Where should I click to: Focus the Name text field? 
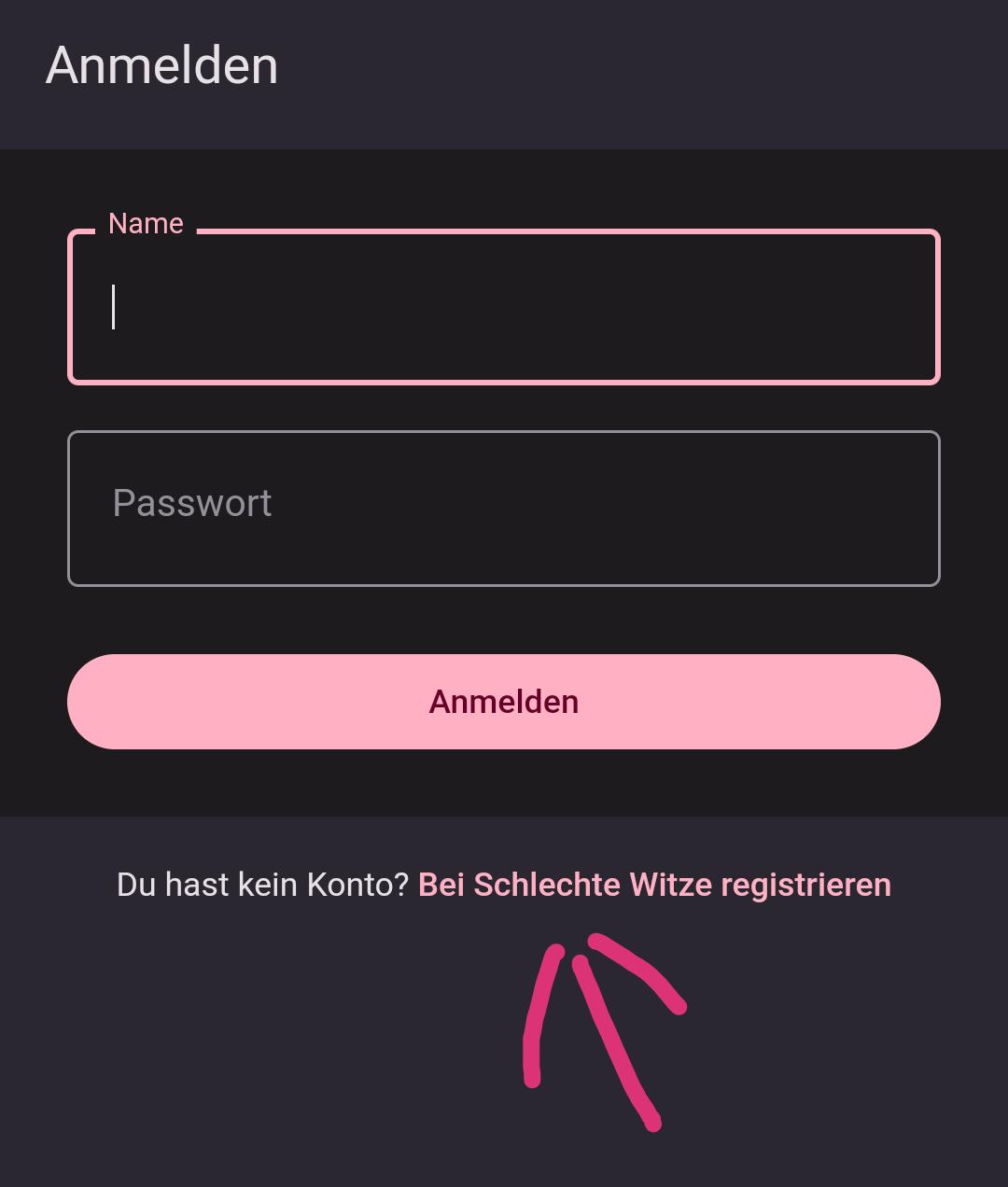point(504,307)
